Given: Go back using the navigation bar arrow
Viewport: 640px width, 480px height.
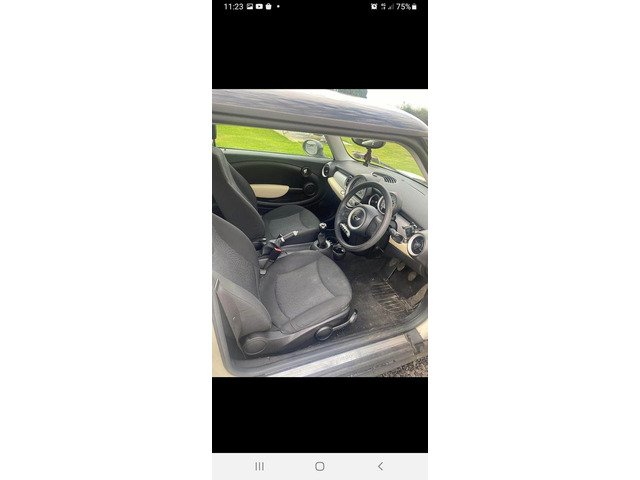Looking at the screenshot, I should point(380,466).
